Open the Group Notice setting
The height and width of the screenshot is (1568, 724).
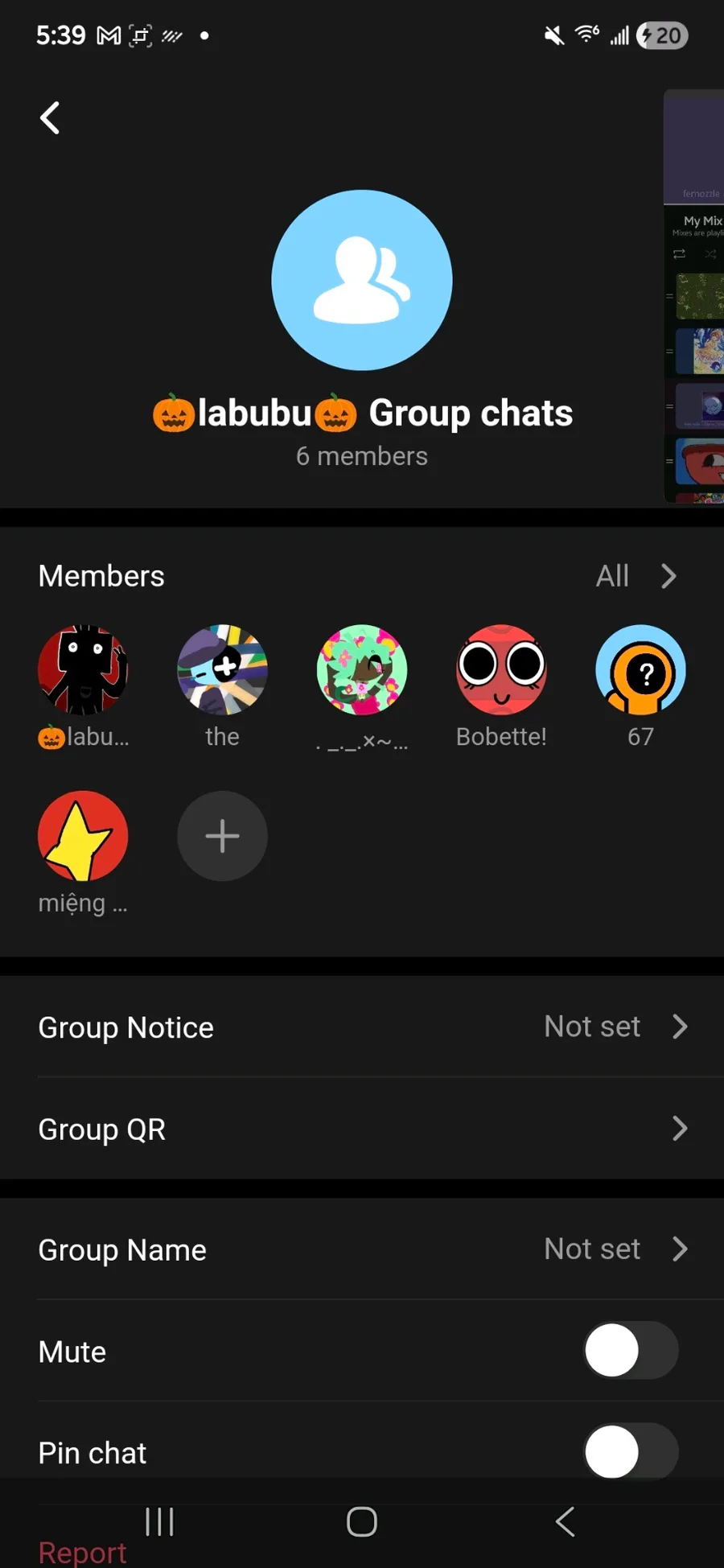(362, 1027)
